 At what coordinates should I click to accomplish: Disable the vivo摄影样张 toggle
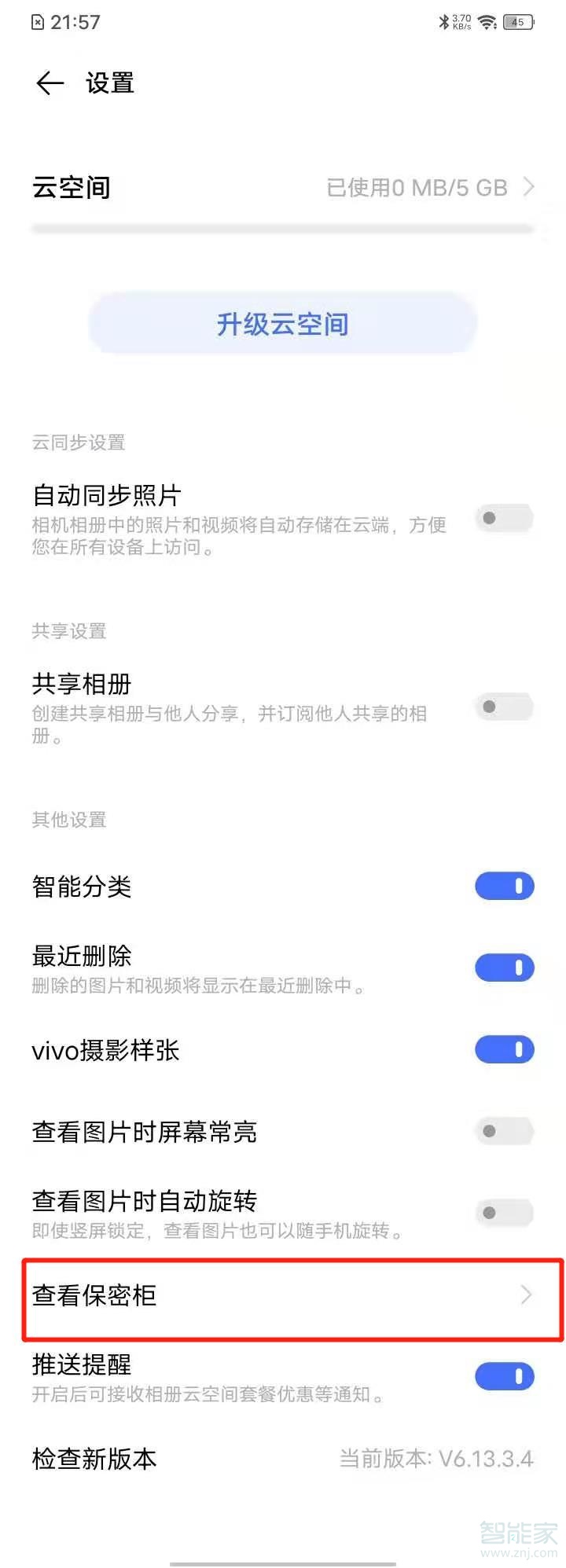pos(504,1048)
